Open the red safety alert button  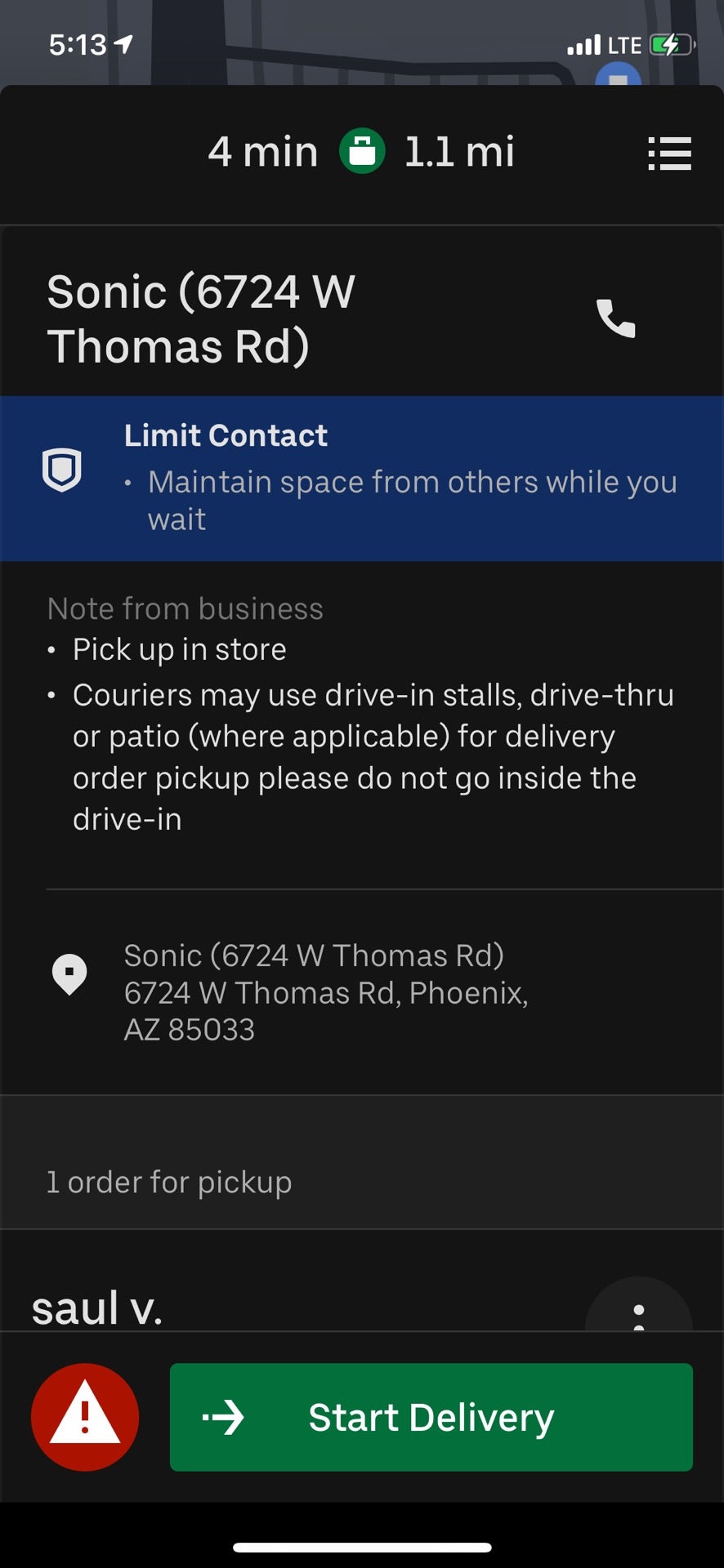pyautogui.click(x=85, y=1417)
